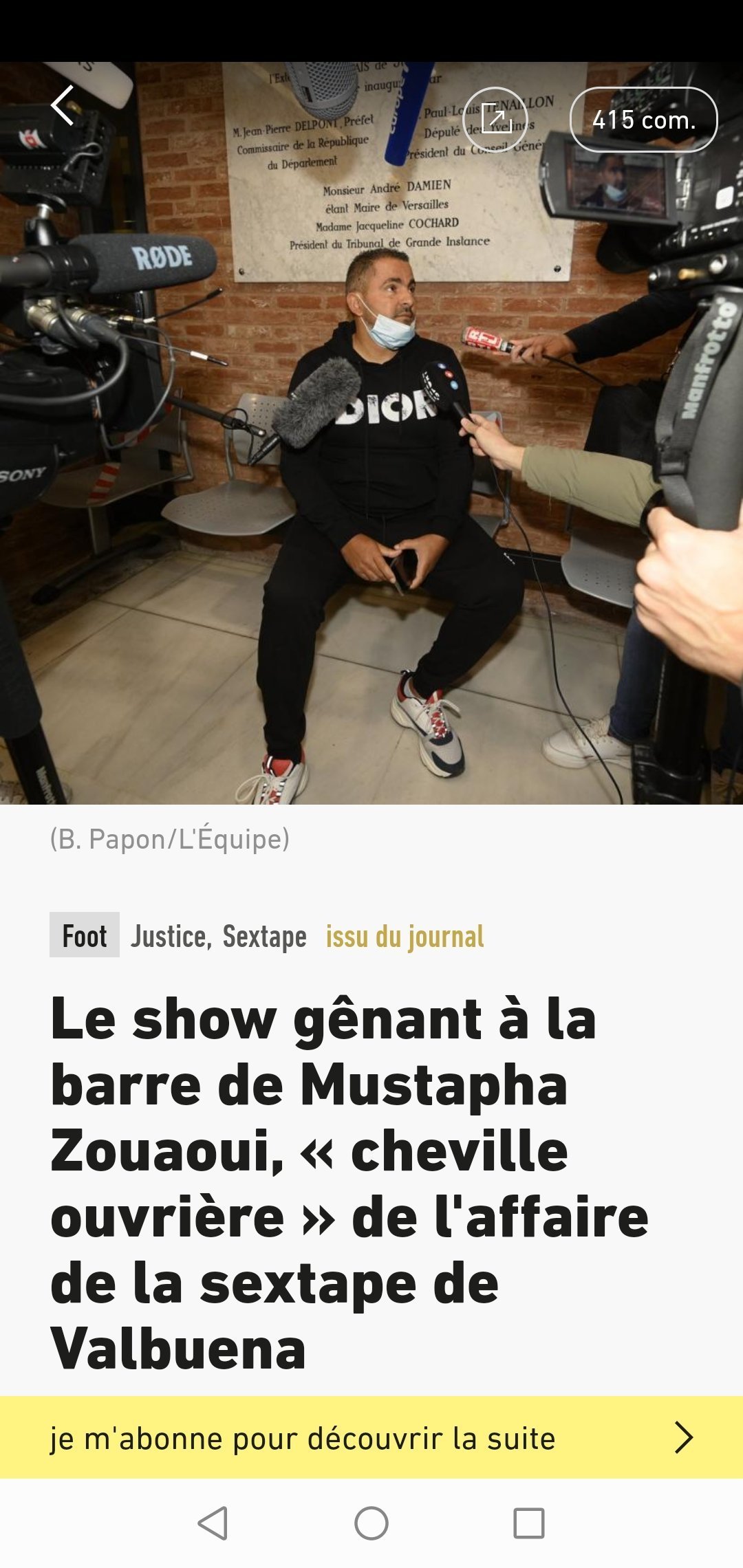
Task: Subscribe via je m'abonne pour découvrir la suite
Action: (x=371, y=1438)
